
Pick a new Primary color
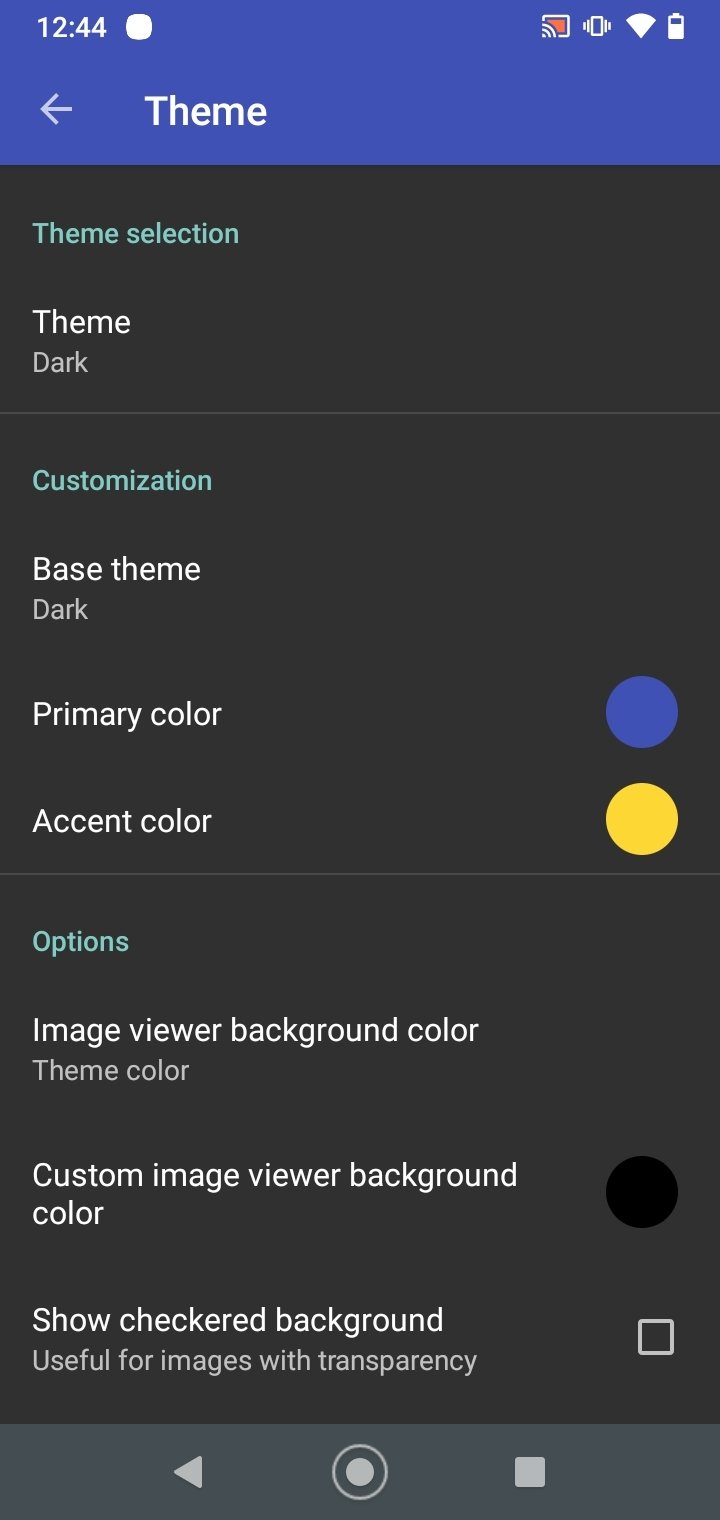[x=641, y=712]
